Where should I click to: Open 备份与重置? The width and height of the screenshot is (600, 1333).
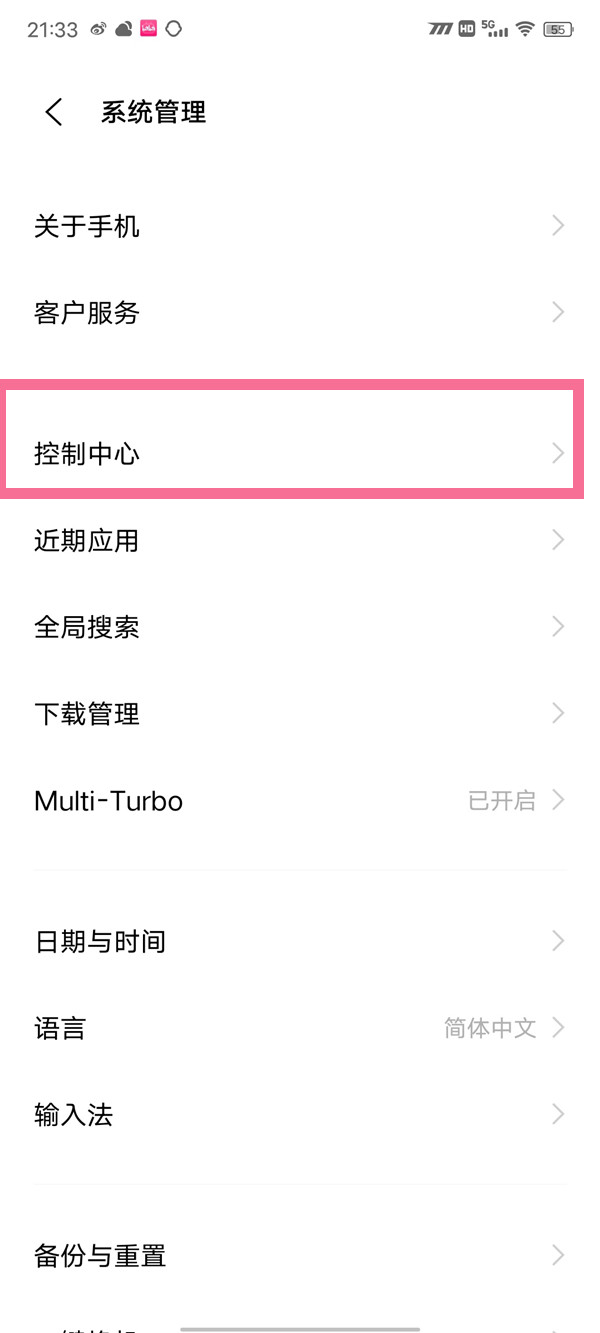299,1255
